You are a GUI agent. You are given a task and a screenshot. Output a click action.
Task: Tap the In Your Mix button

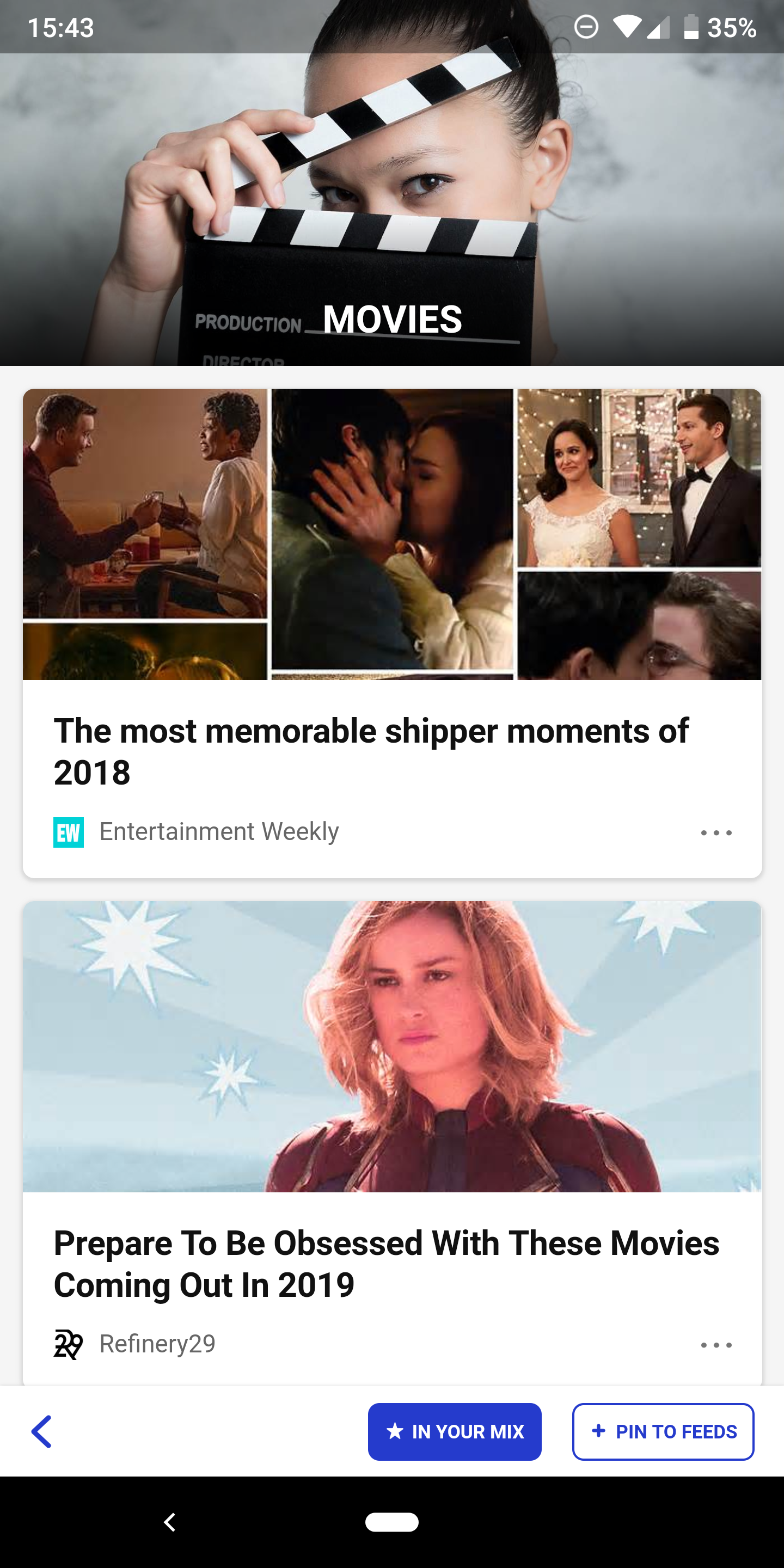(x=454, y=1432)
